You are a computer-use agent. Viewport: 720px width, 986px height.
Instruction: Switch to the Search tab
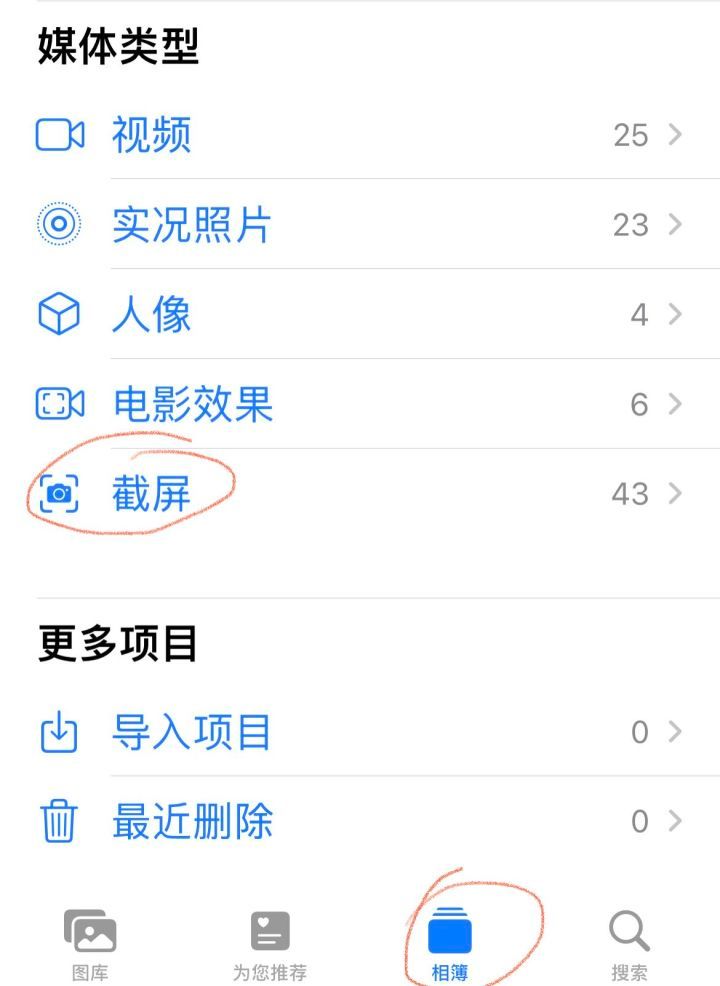point(629,945)
